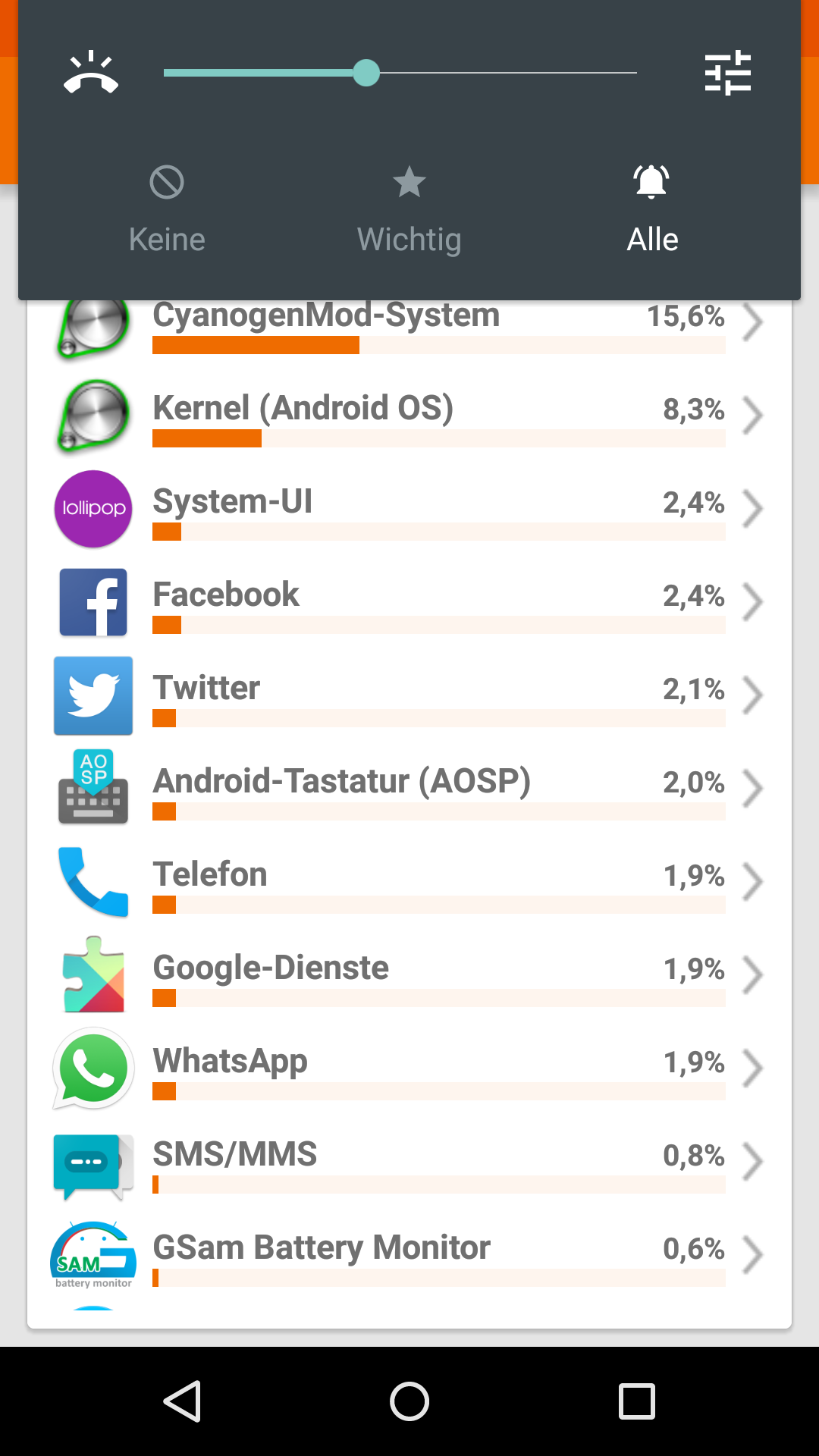The height and width of the screenshot is (1456, 819).
Task: Show Twitter battery usage details
Action: pyautogui.click(x=409, y=695)
